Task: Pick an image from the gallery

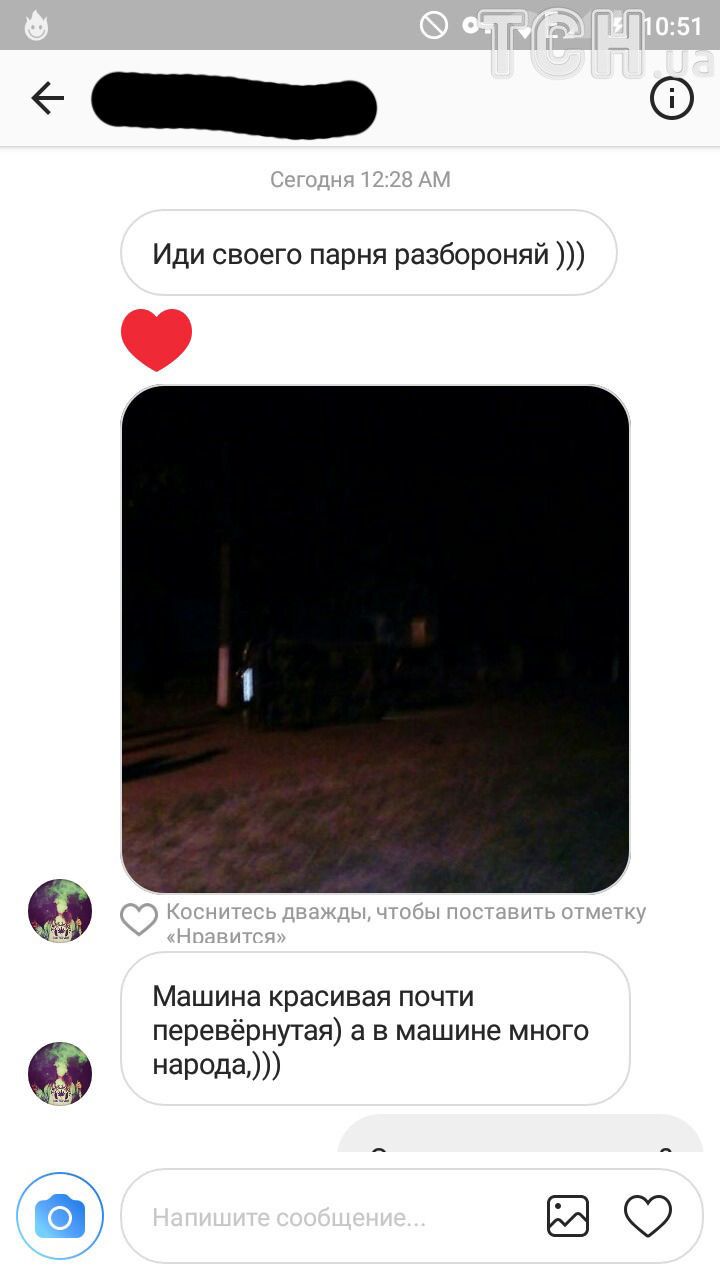Action: point(568,1216)
